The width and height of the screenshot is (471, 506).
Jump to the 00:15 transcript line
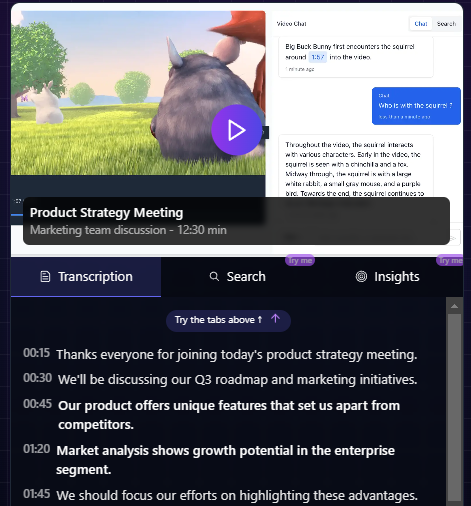[220, 354]
